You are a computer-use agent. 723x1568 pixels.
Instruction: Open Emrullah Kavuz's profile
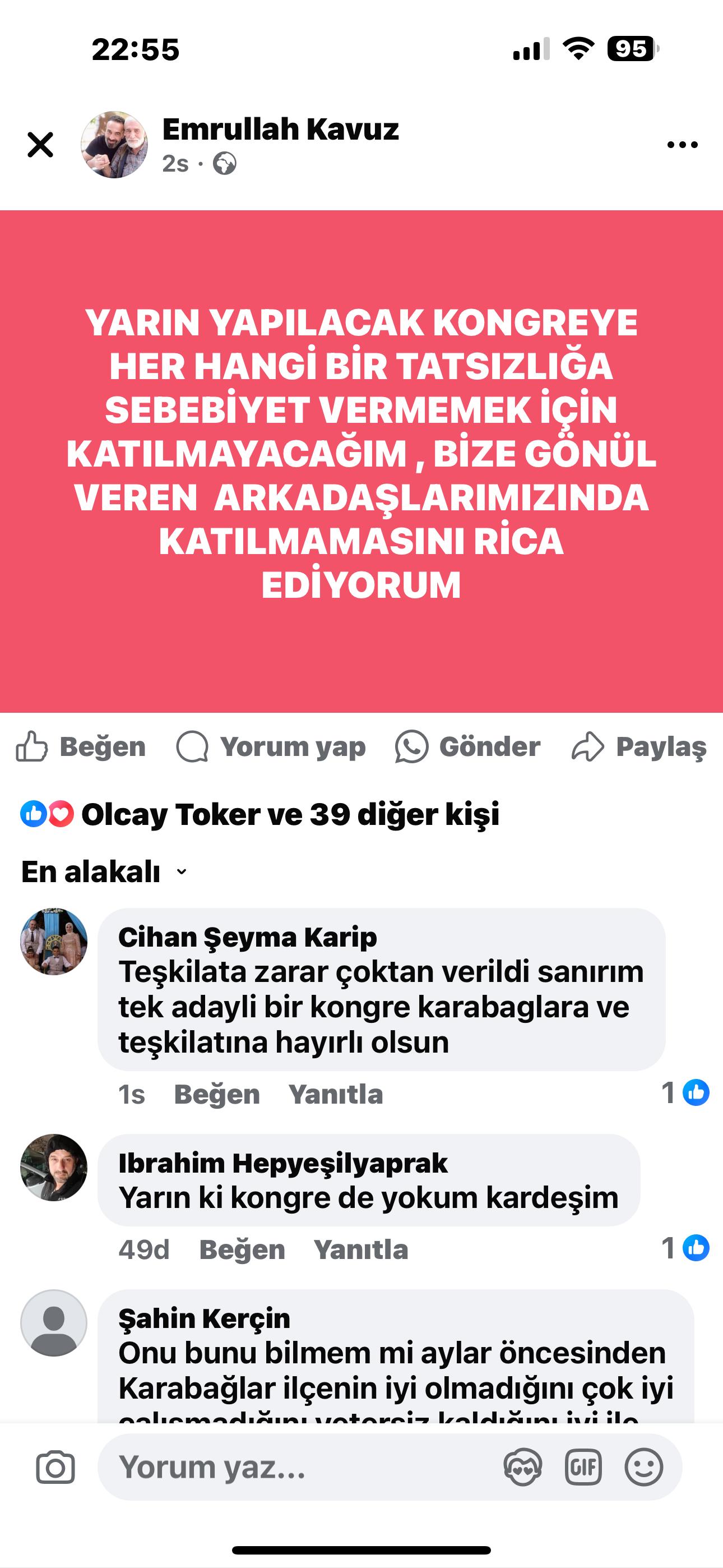(280, 129)
